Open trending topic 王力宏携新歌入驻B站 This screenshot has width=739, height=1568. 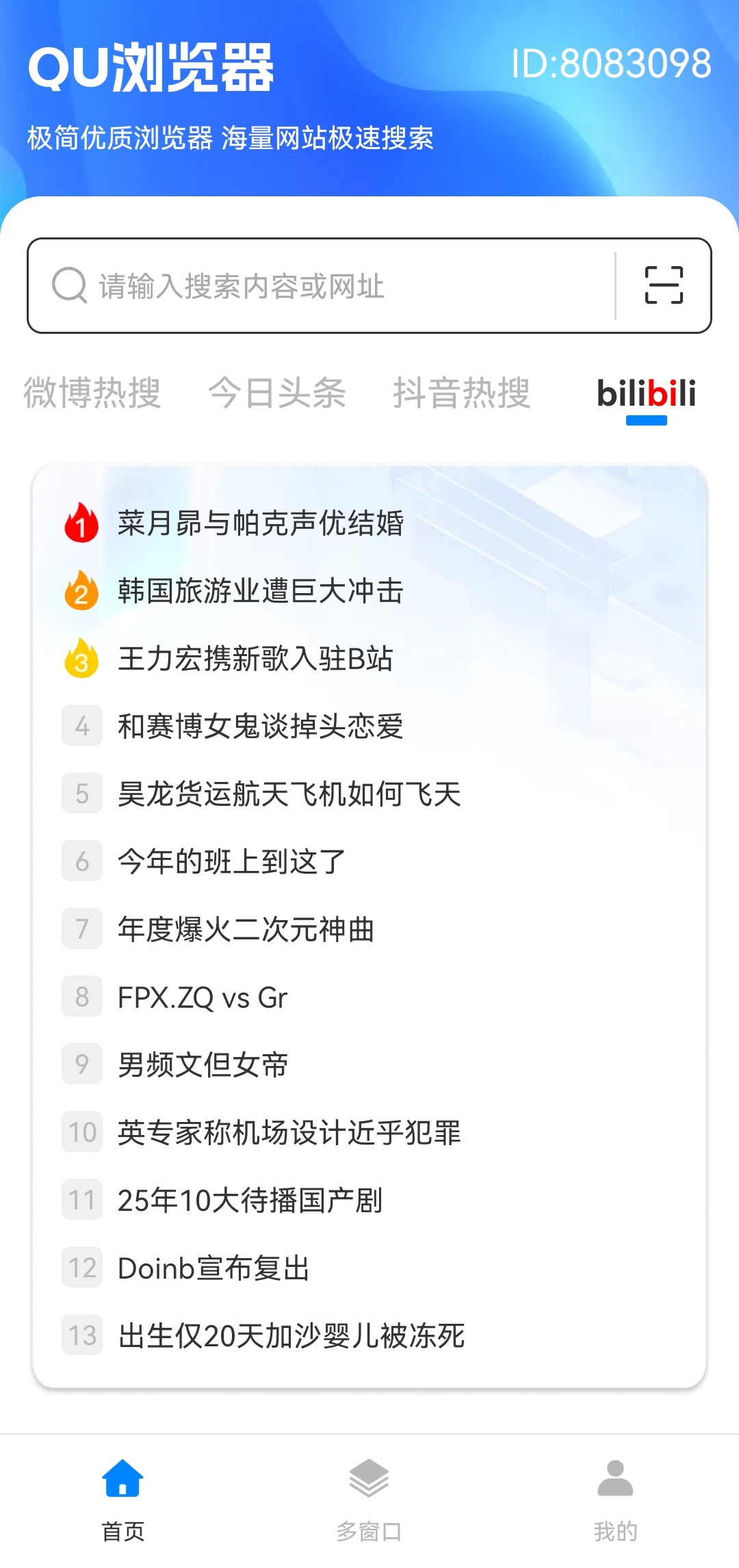pos(253,659)
